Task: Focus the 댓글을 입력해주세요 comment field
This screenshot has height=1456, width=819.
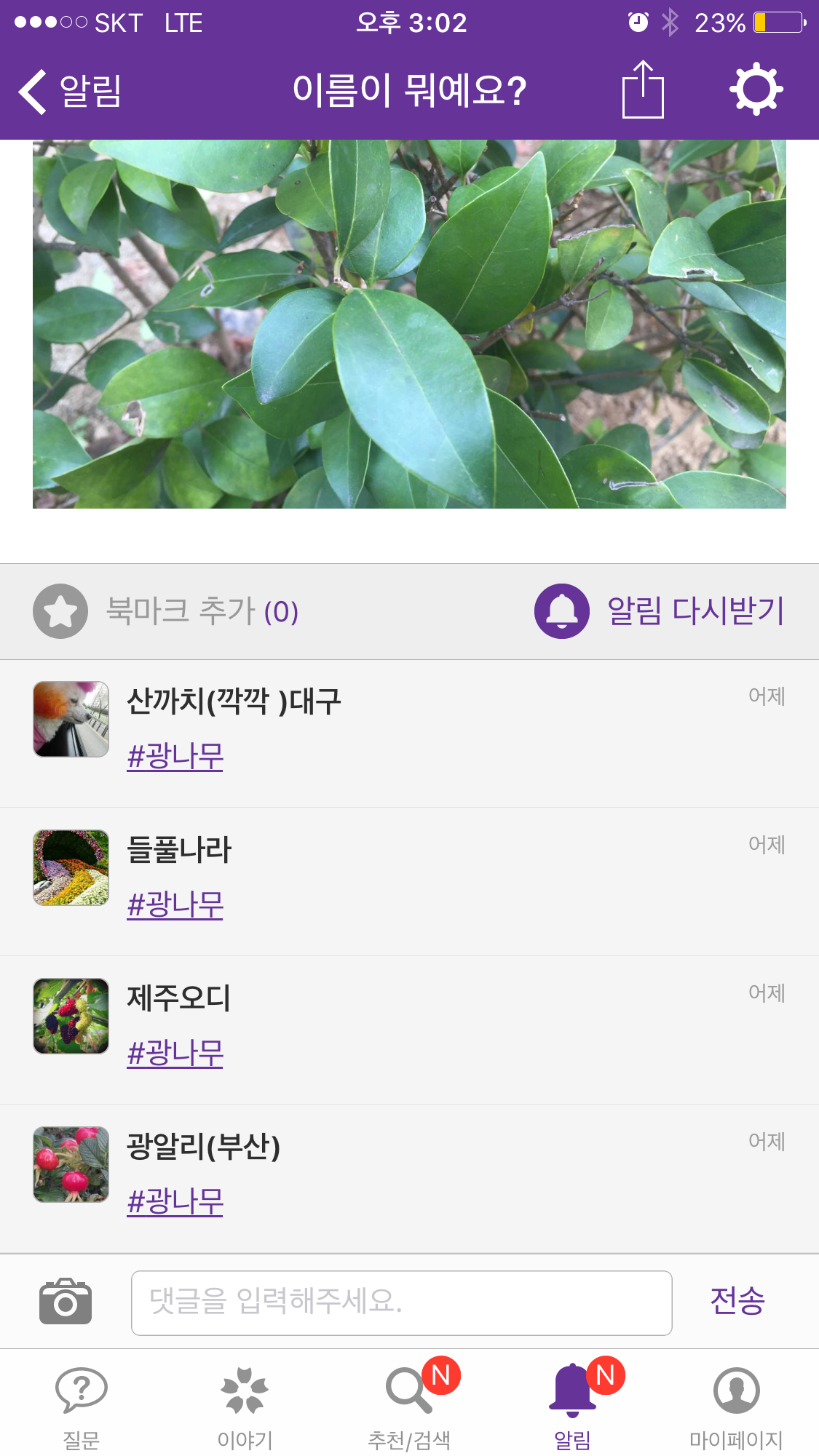Action: (x=401, y=1302)
